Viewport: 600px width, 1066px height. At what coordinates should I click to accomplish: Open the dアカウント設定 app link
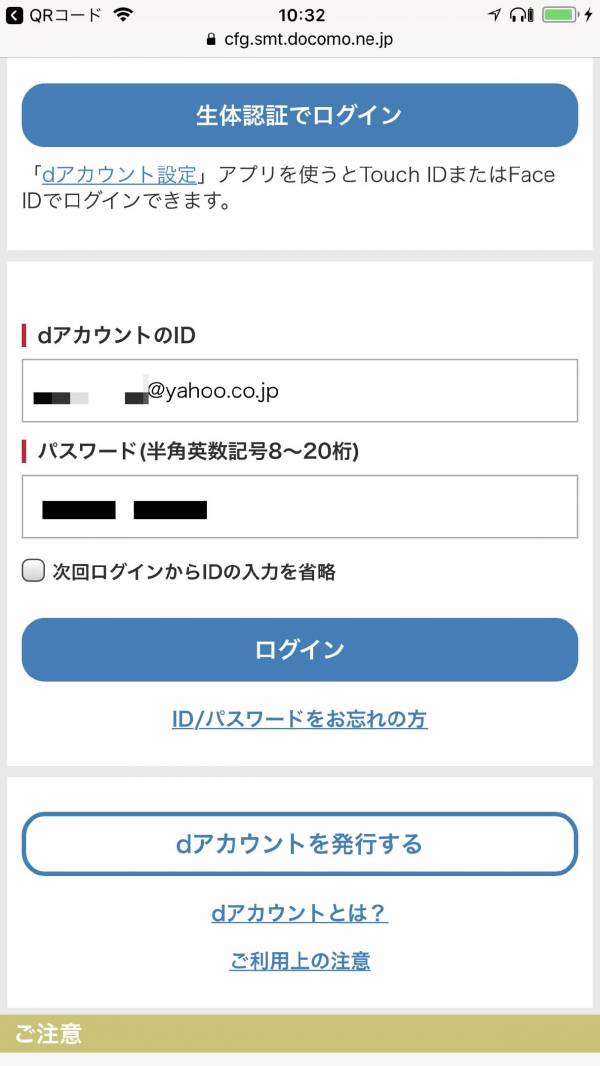pos(119,175)
